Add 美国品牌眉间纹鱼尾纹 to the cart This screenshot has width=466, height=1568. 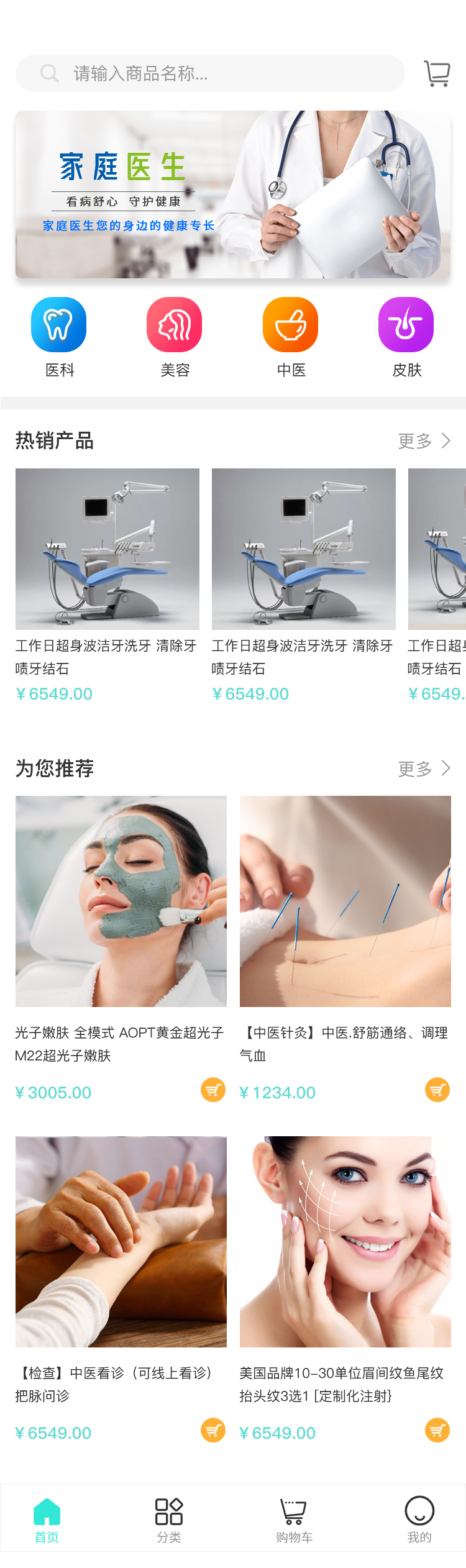tap(437, 1430)
